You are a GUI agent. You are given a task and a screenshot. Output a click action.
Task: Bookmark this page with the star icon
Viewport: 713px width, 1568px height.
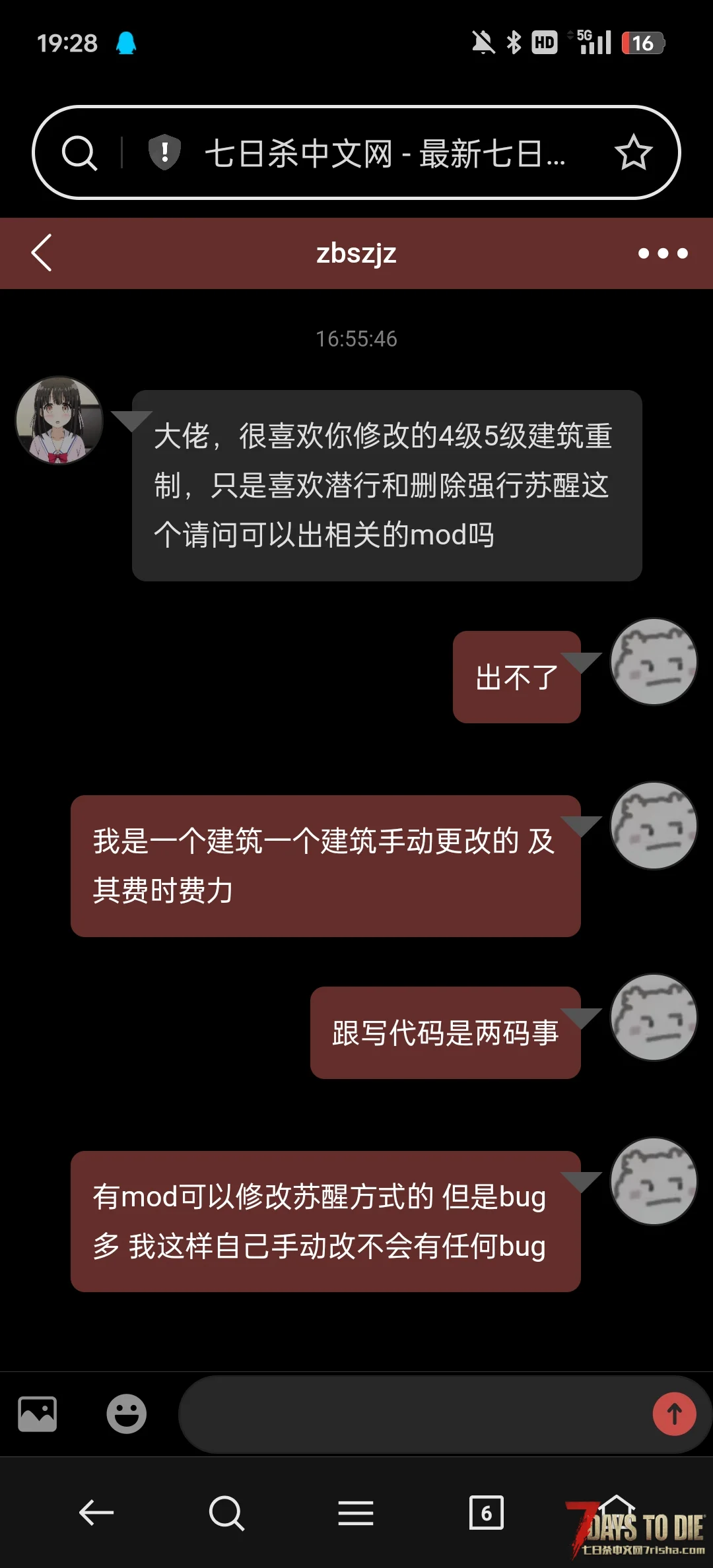[x=633, y=152]
